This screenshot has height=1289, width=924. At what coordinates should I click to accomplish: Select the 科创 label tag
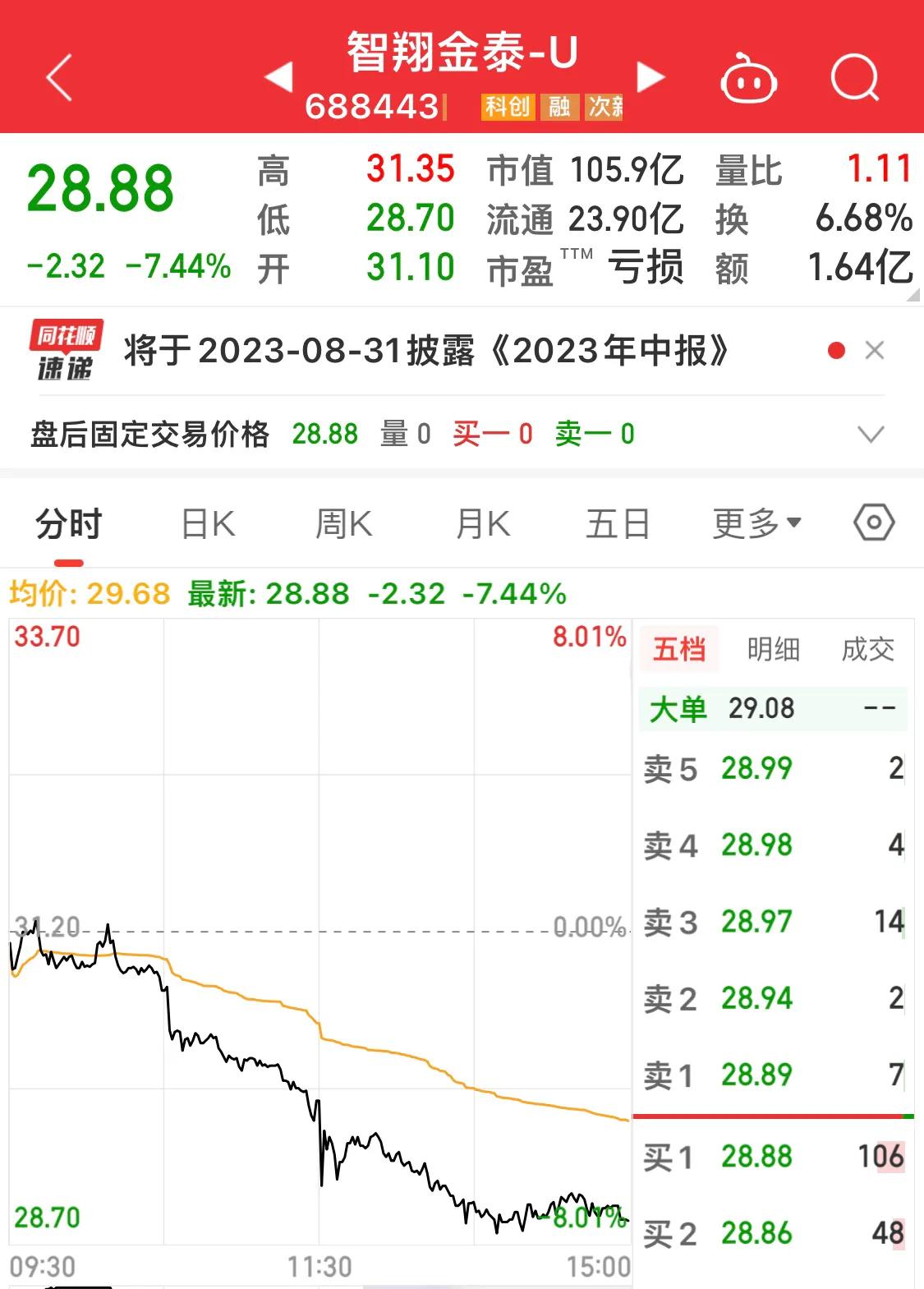pyautogui.click(x=507, y=106)
